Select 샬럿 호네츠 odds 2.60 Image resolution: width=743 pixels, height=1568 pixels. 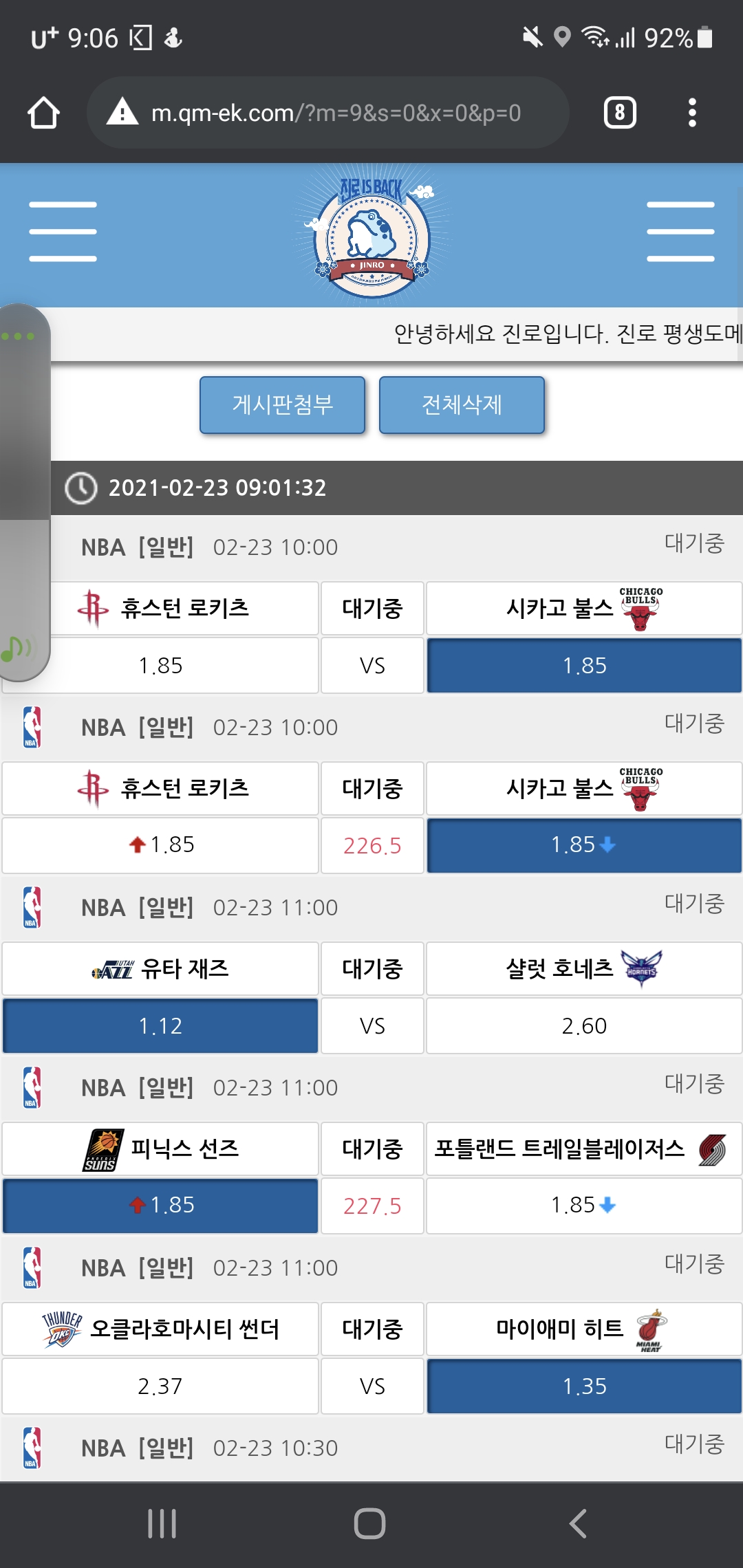pos(583,1026)
